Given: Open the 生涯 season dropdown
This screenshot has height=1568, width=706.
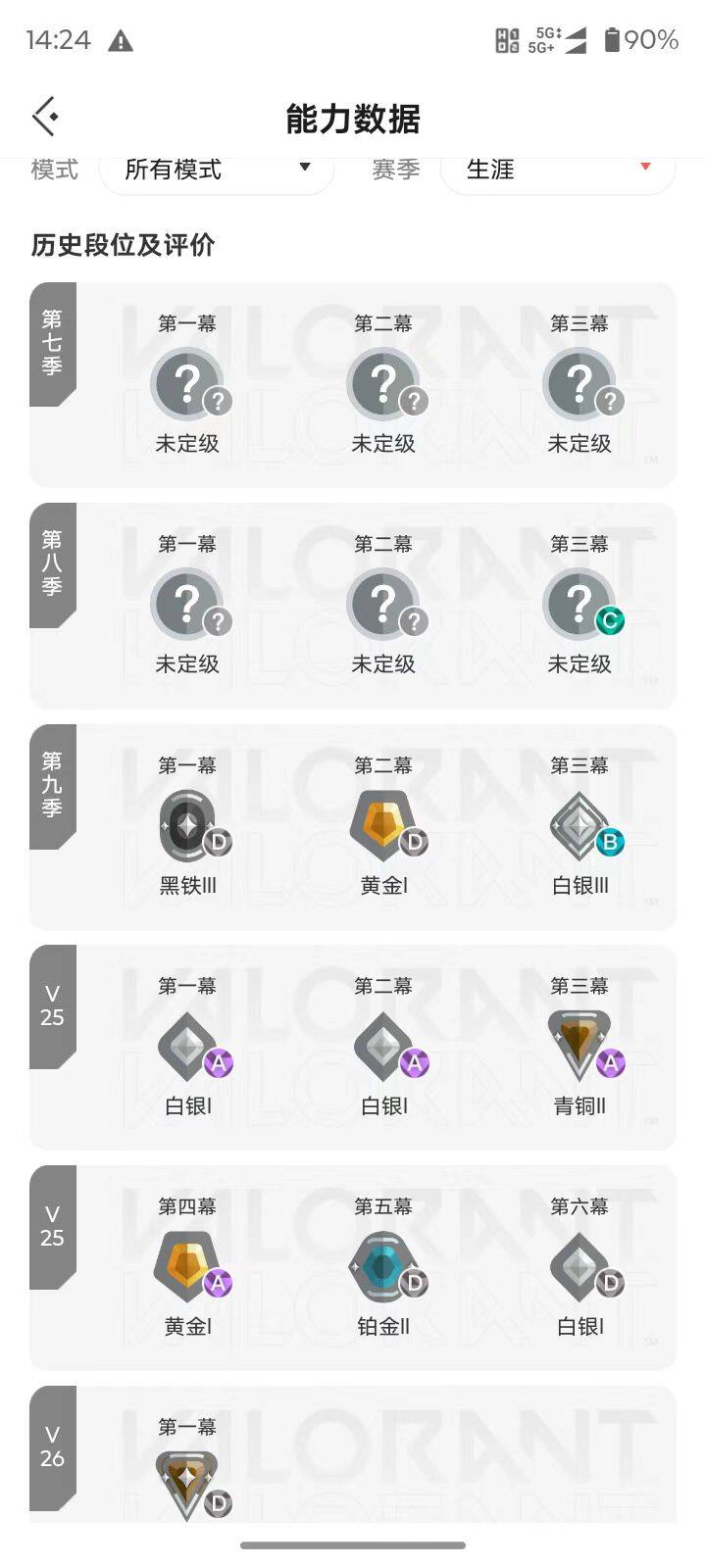Looking at the screenshot, I should pyautogui.click(x=557, y=171).
